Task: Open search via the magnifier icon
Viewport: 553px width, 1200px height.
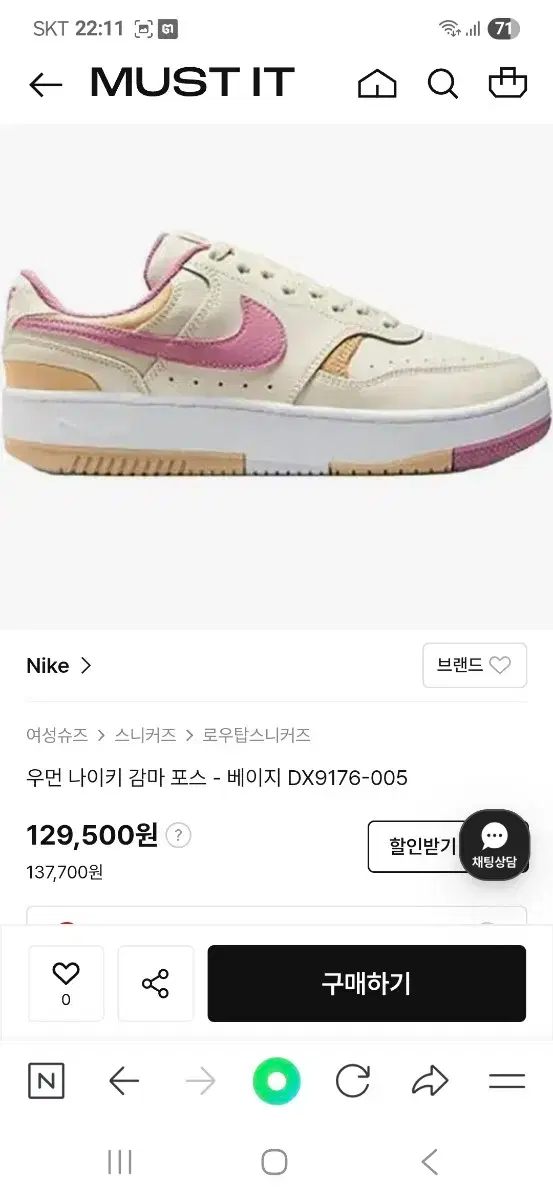Action: tap(443, 84)
